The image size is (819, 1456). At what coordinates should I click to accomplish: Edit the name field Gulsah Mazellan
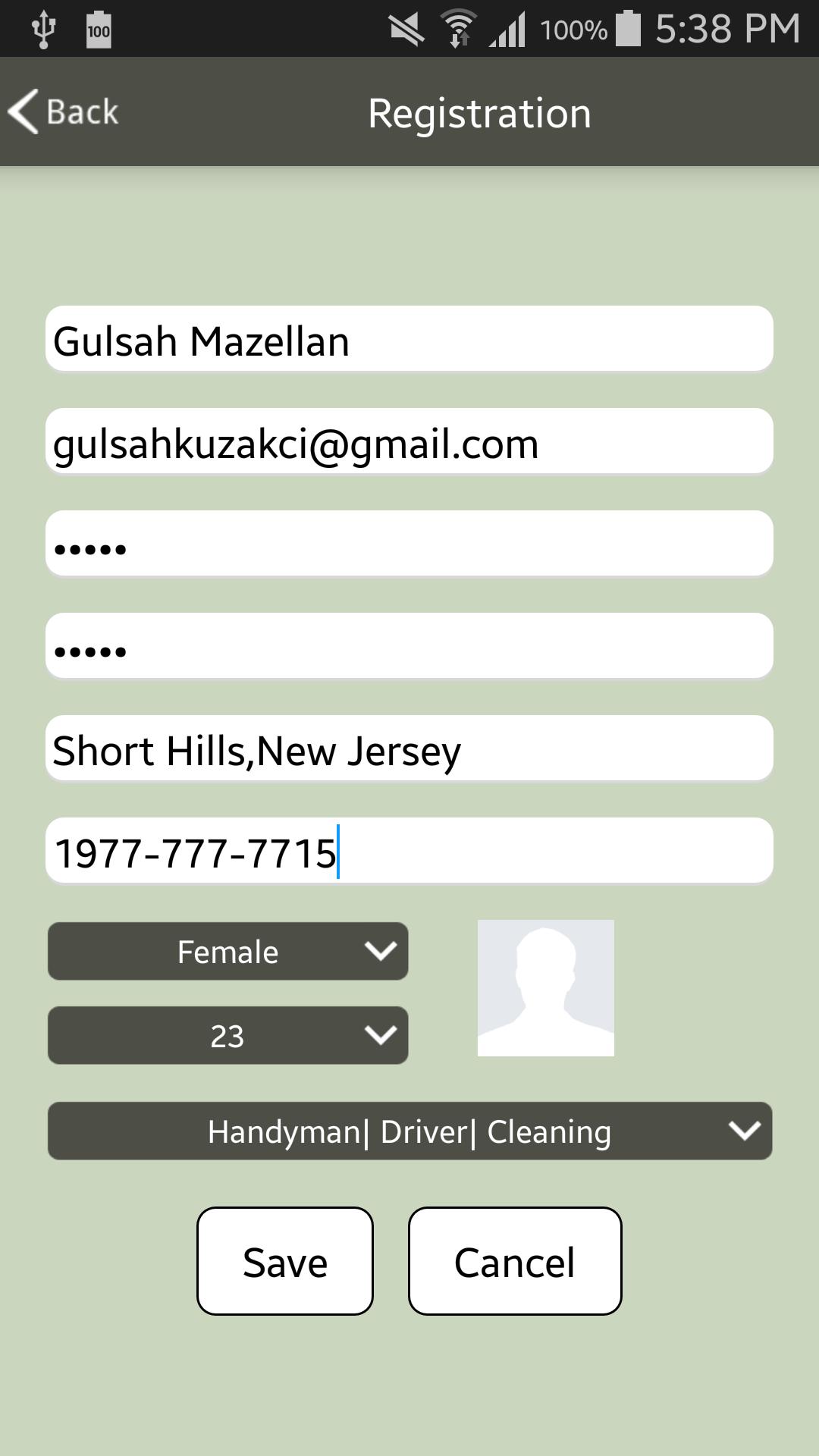[x=409, y=339]
